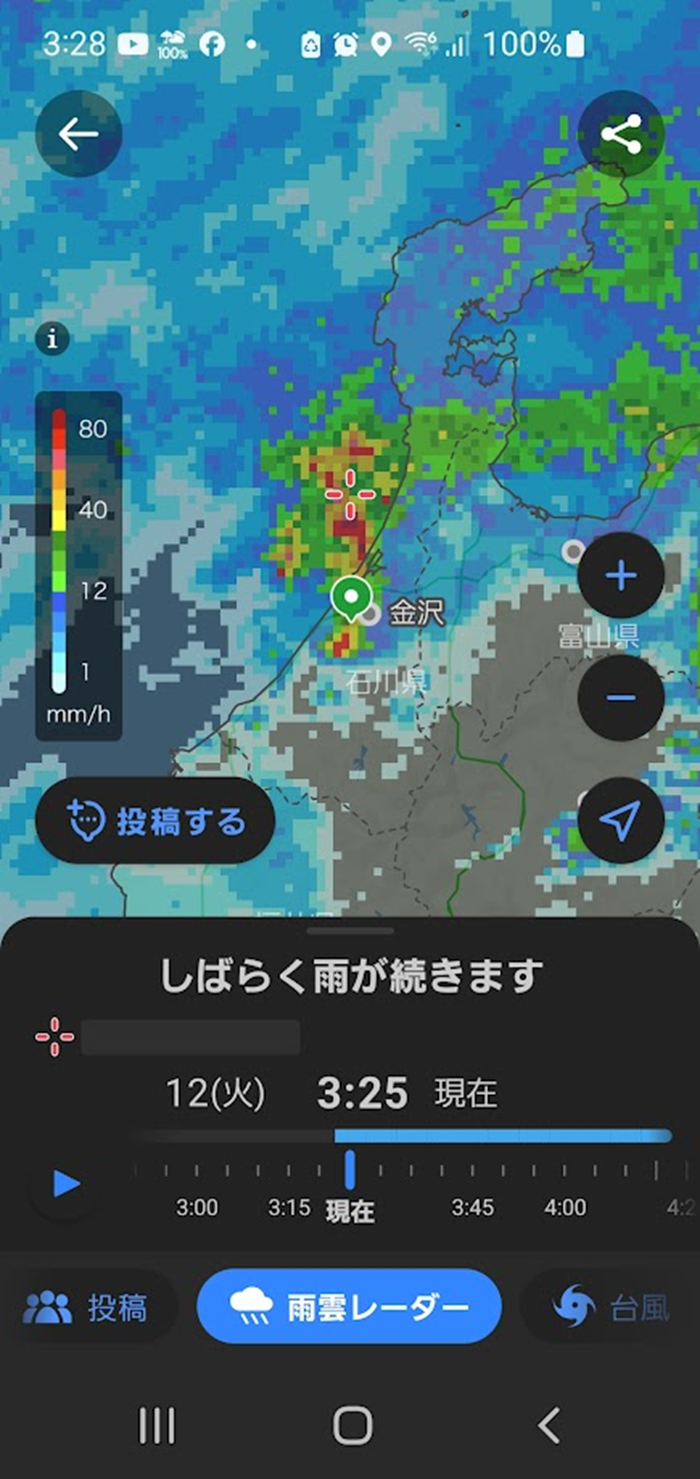This screenshot has width=700, height=1479.
Task: Zoom out of the map
Action: click(x=621, y=697)
